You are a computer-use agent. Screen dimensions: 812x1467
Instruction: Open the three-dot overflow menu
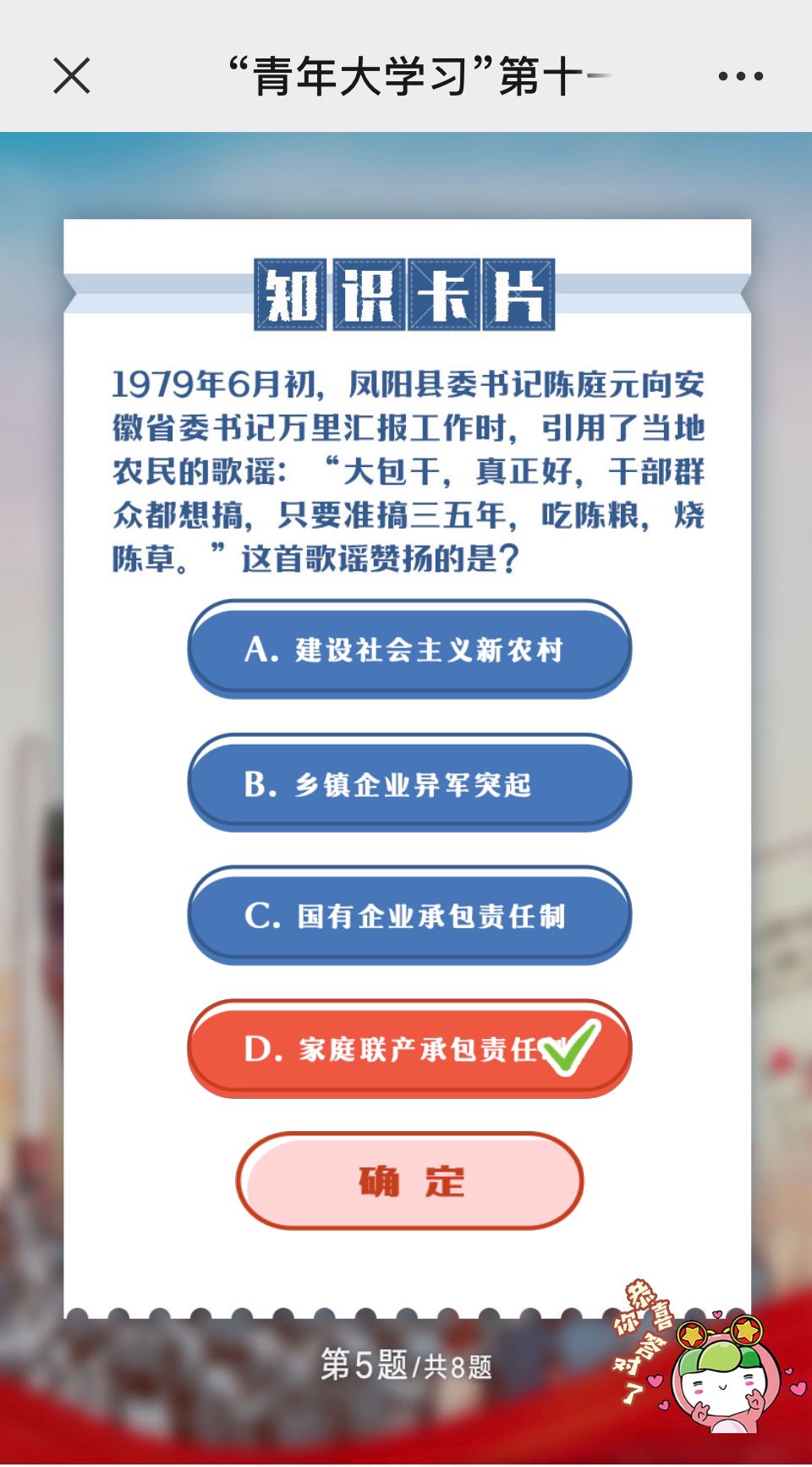(x=740, y=76)
